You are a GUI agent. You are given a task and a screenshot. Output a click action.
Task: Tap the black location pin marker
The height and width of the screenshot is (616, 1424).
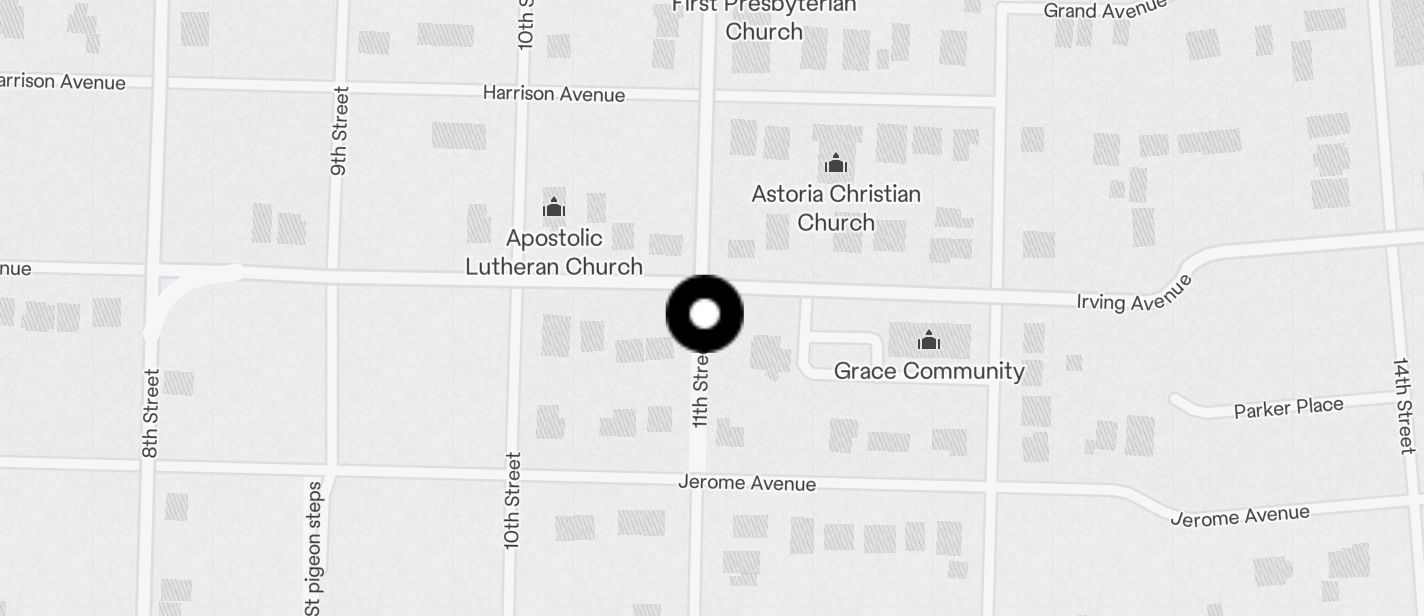pyautogui.click(x=705, y=314)
